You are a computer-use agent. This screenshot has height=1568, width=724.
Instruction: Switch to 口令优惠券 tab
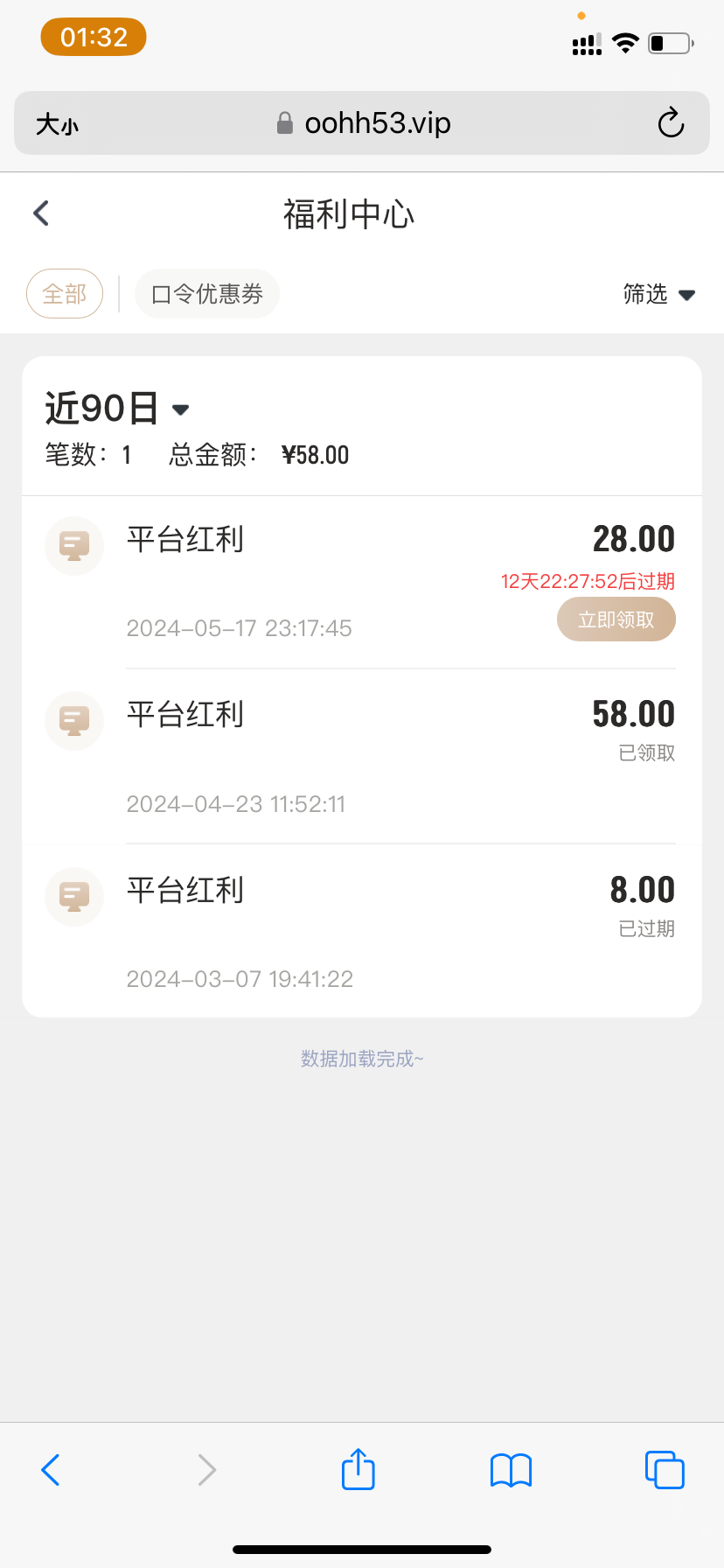click(207, 293)
